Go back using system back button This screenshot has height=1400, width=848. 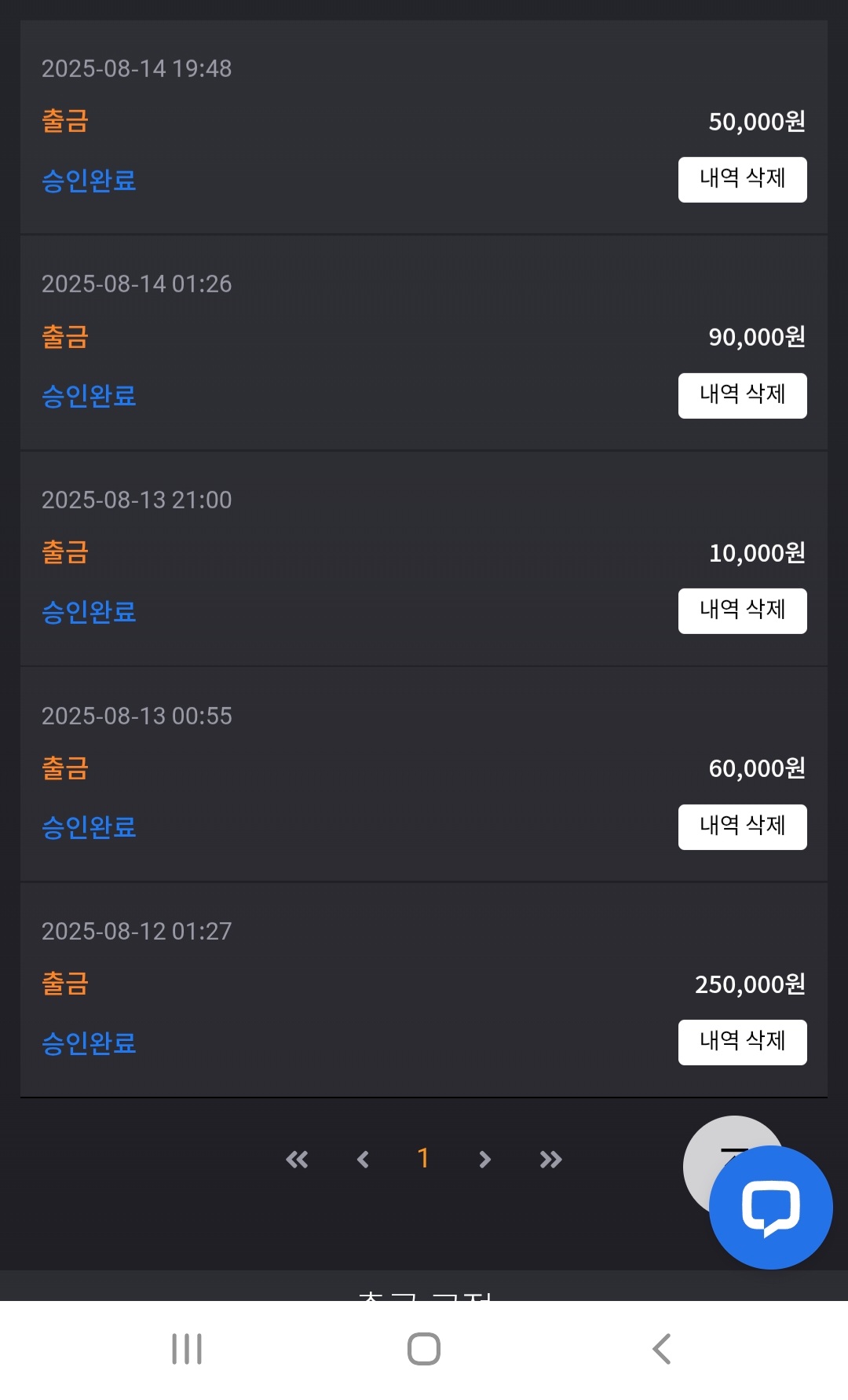coord(661,1349)
